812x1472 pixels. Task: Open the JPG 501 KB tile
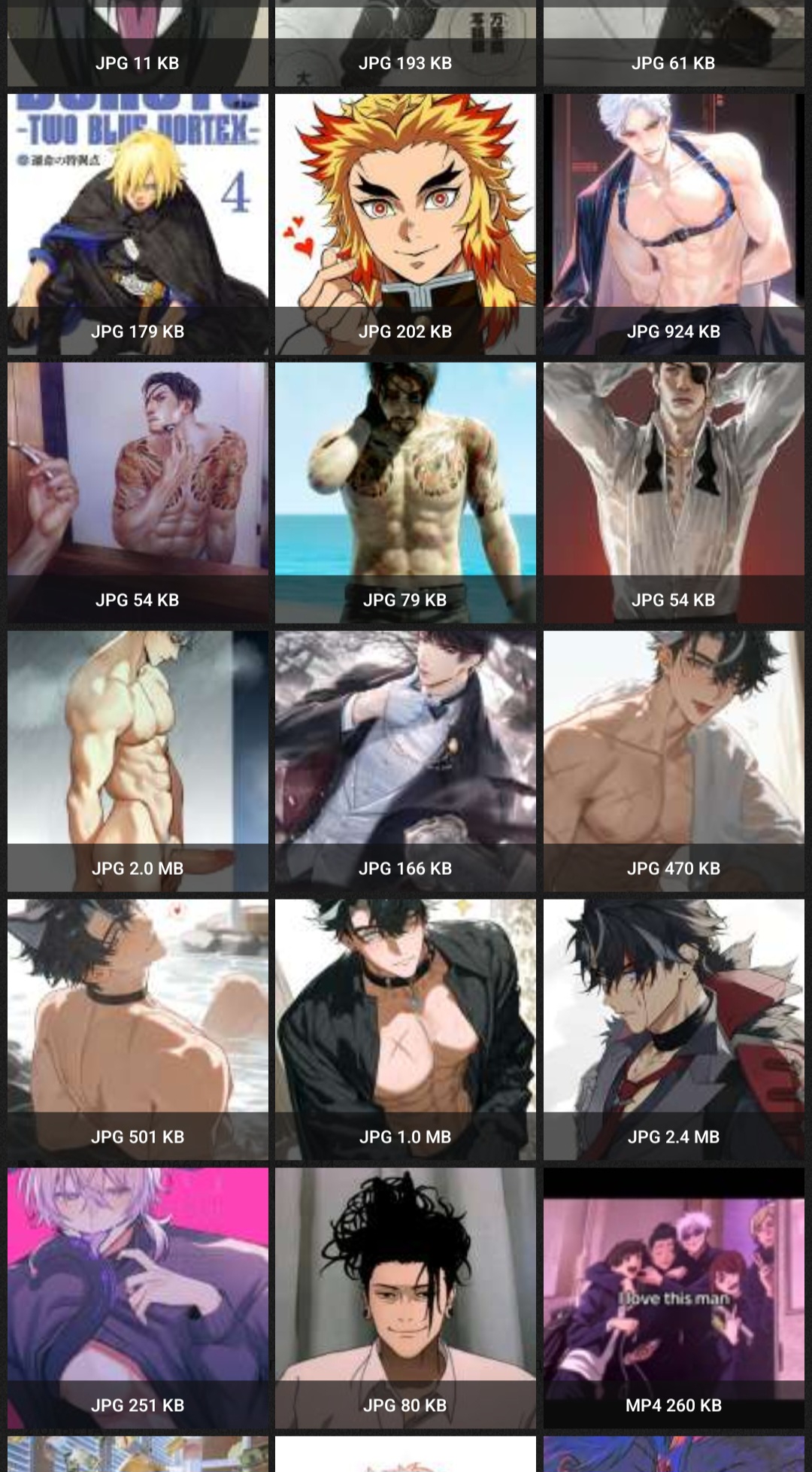pyautogui.click(x=138, y=1030)
